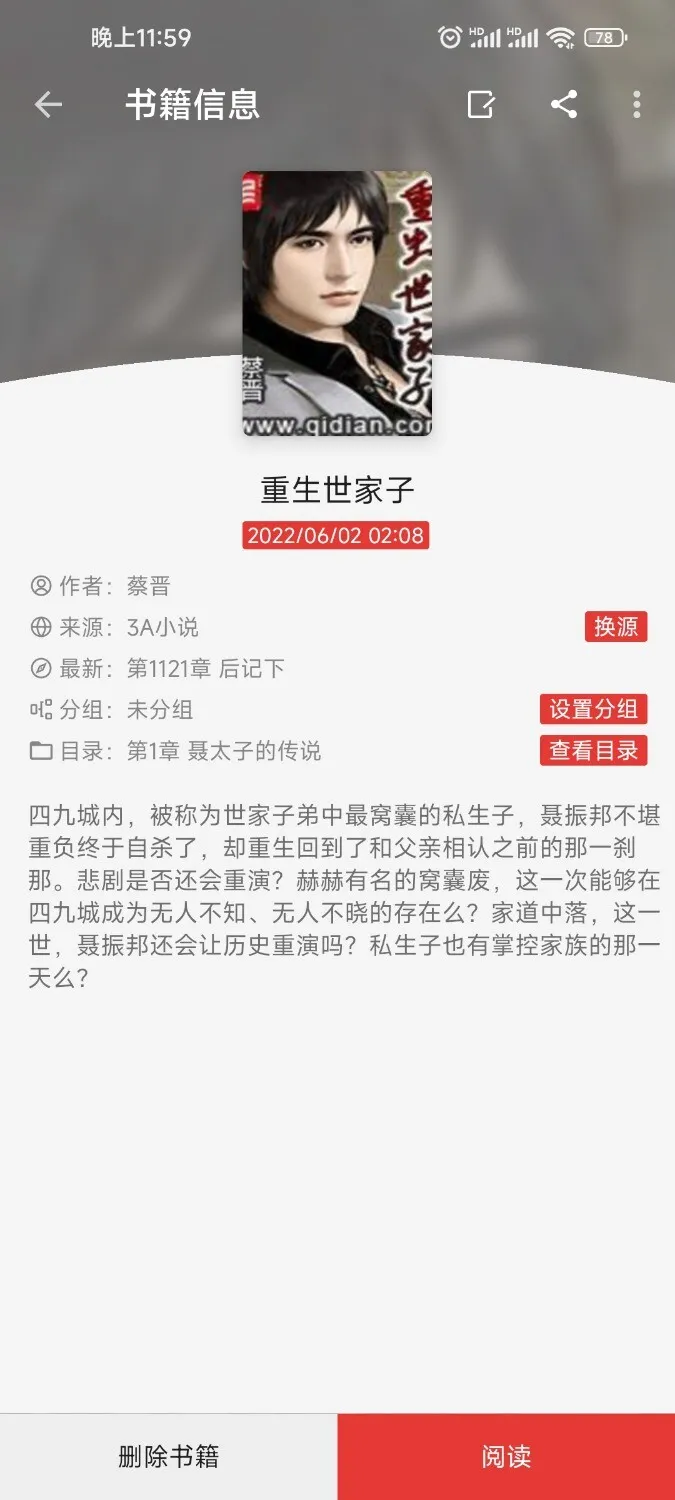Start reading with the 阅读 button
The width and height of the screenshot is (675, 1500).
pyautogui.click(x=506, y=1456)
